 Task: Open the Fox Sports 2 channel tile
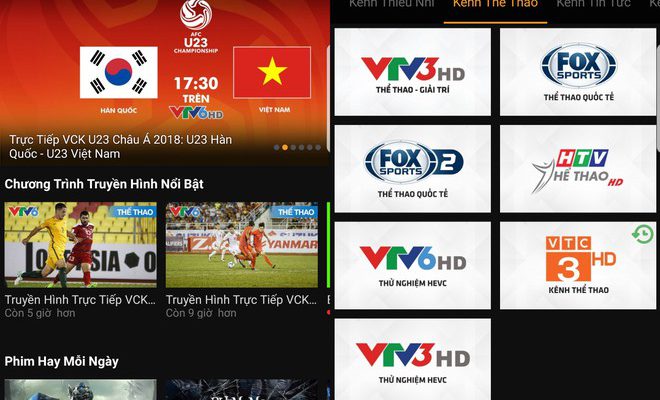(x=412, y=167)
